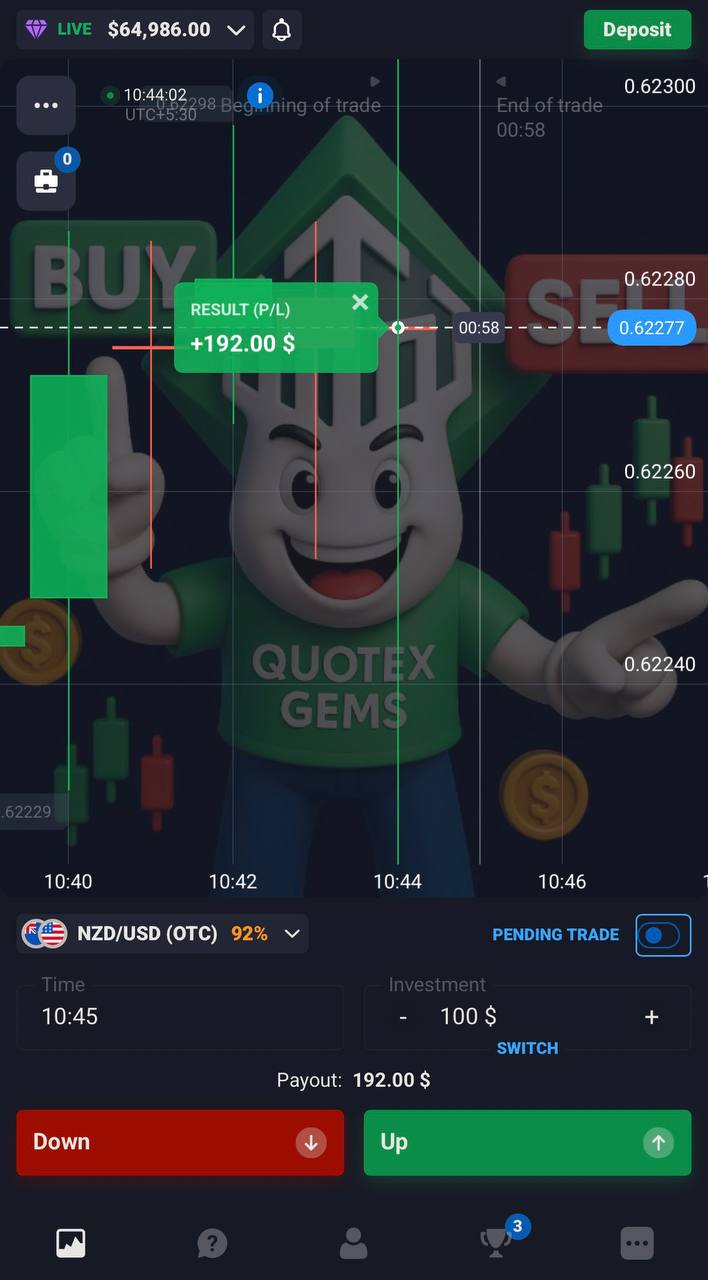Tap the Switch link under Investment
708x1280 pixels.
(x=527, y=1048)
